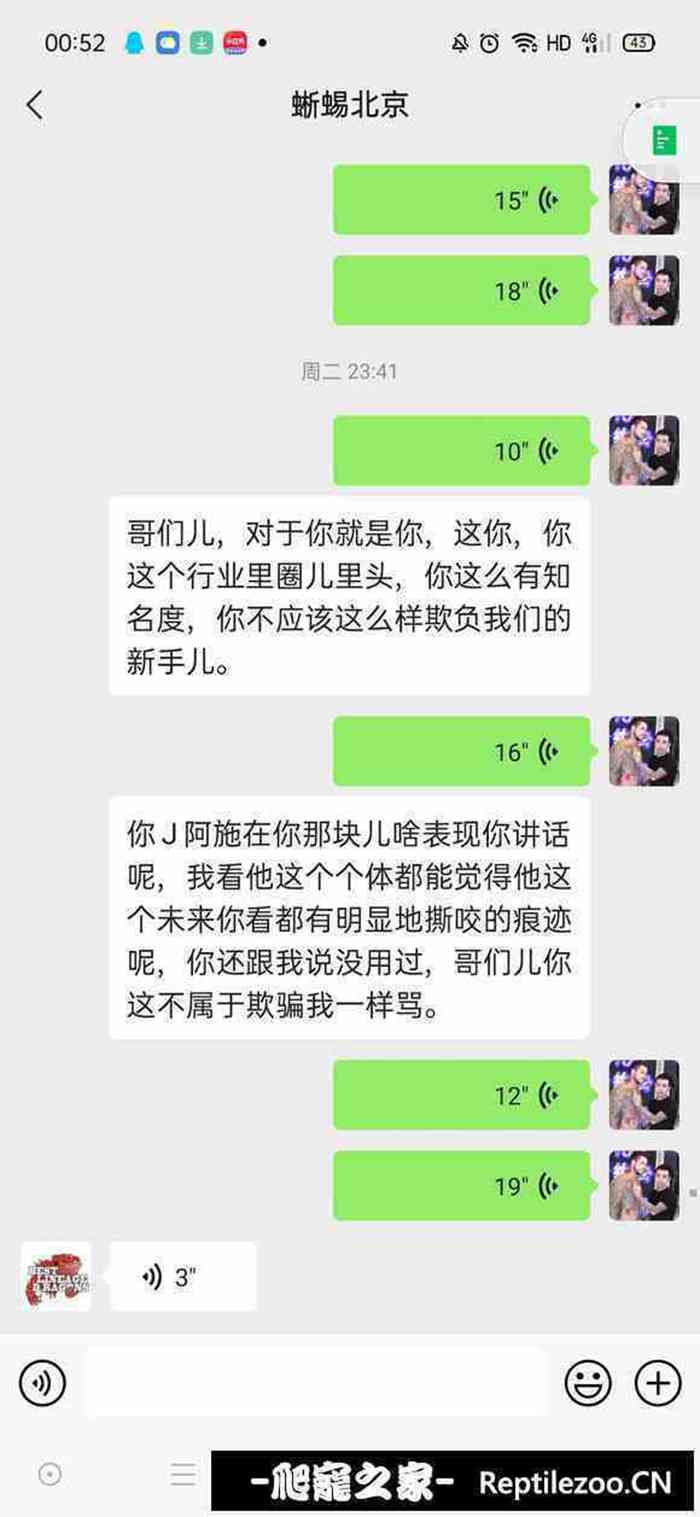This screenshot has height=1517, width=700.
Task: Play the 16" voice message
Action: point(461,751)
